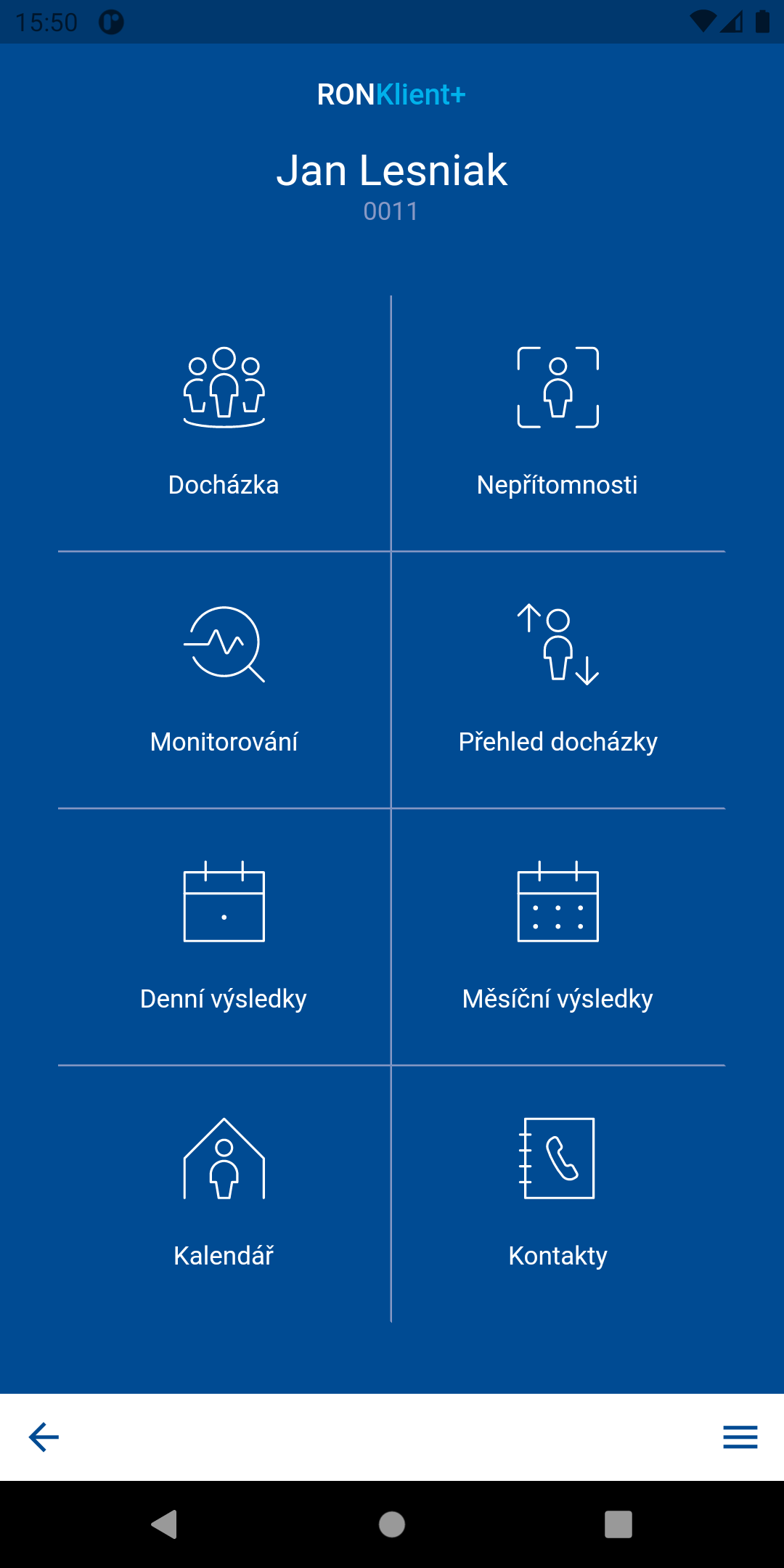Select the Monitorování tile
This screenshot has height=1568, width=784.
tap(224, 680)
